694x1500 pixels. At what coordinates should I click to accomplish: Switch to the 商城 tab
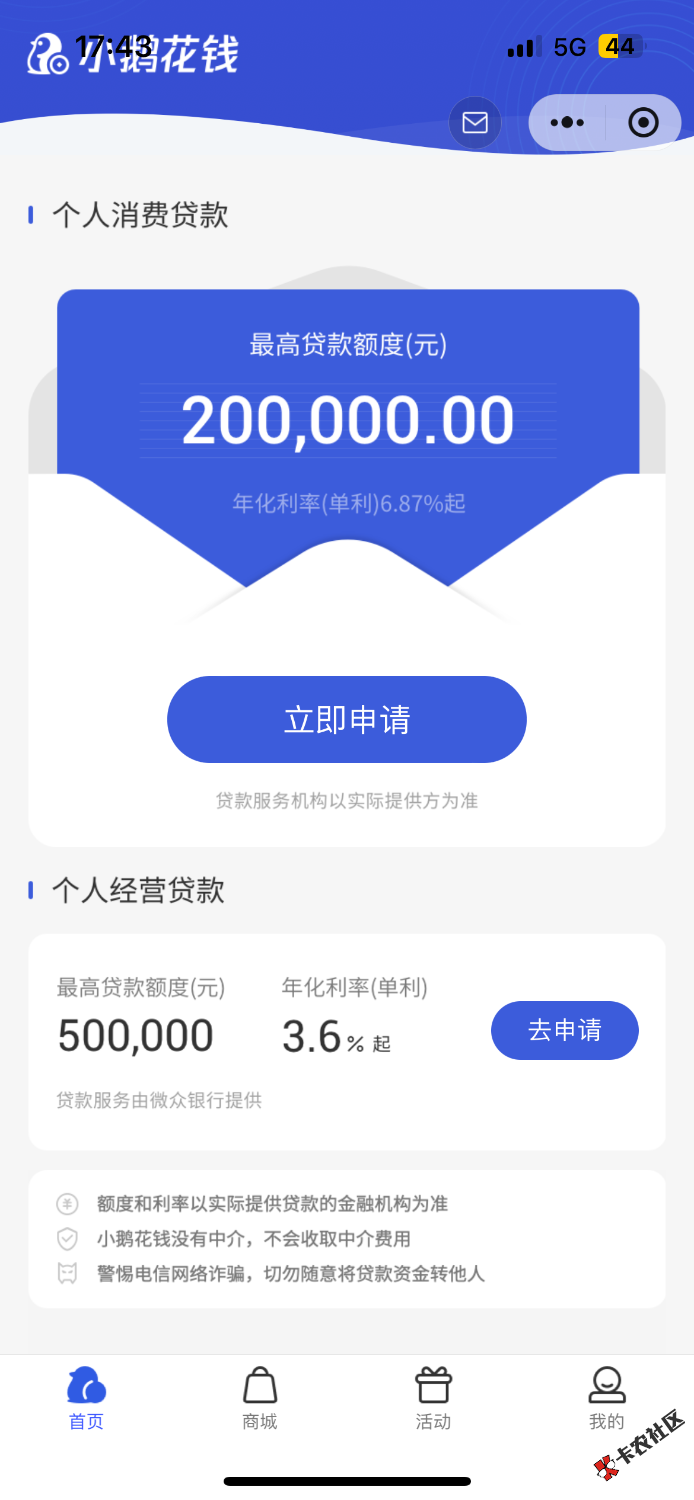260,1398
